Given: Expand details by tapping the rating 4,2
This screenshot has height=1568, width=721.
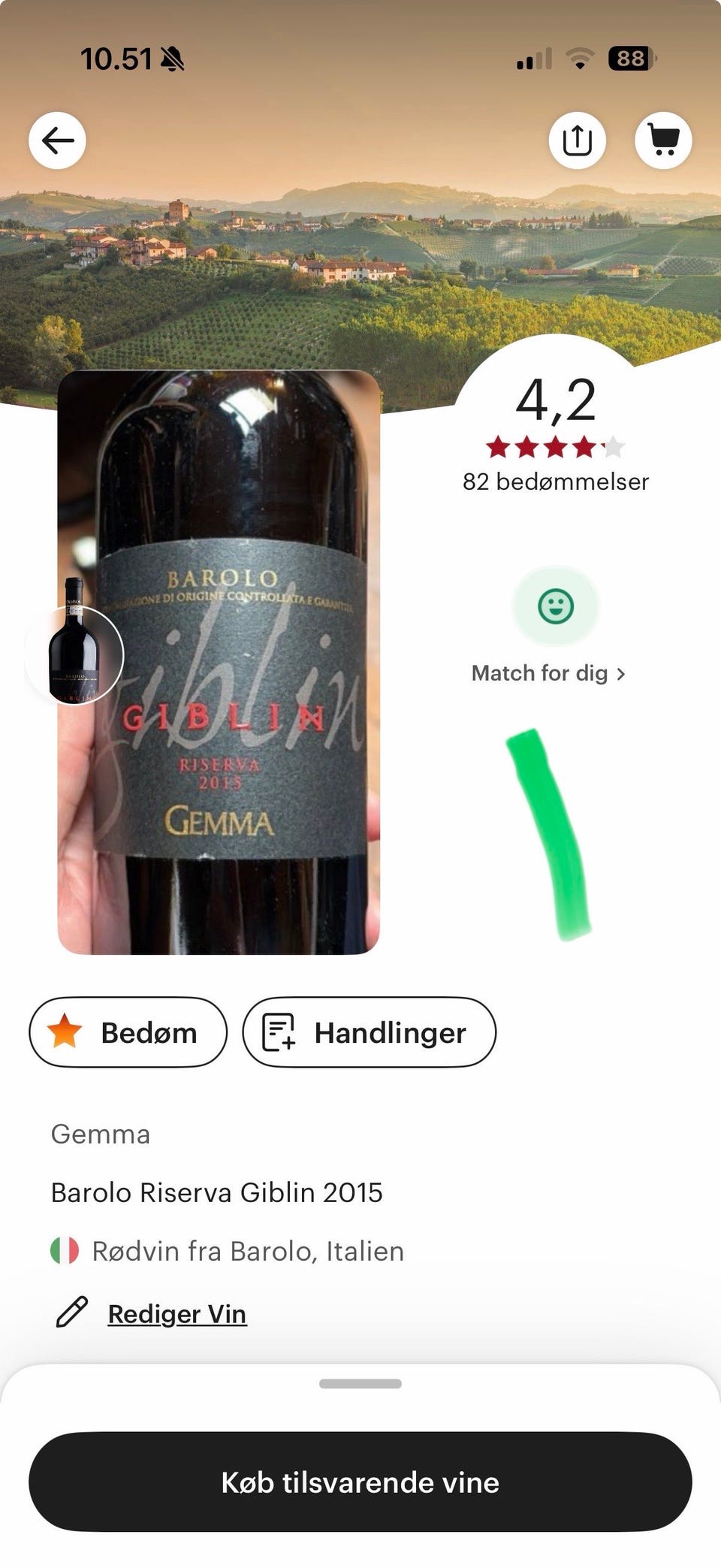Looking at the screenshot, I should pos(557,401).
